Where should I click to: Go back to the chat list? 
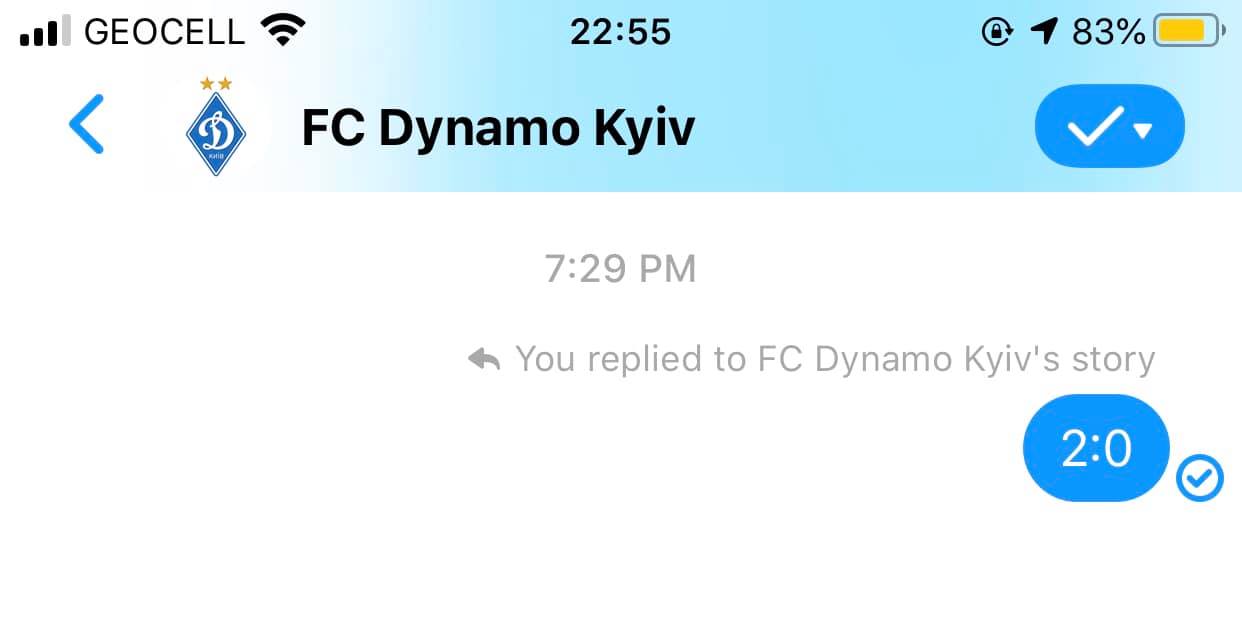[86, 126]
